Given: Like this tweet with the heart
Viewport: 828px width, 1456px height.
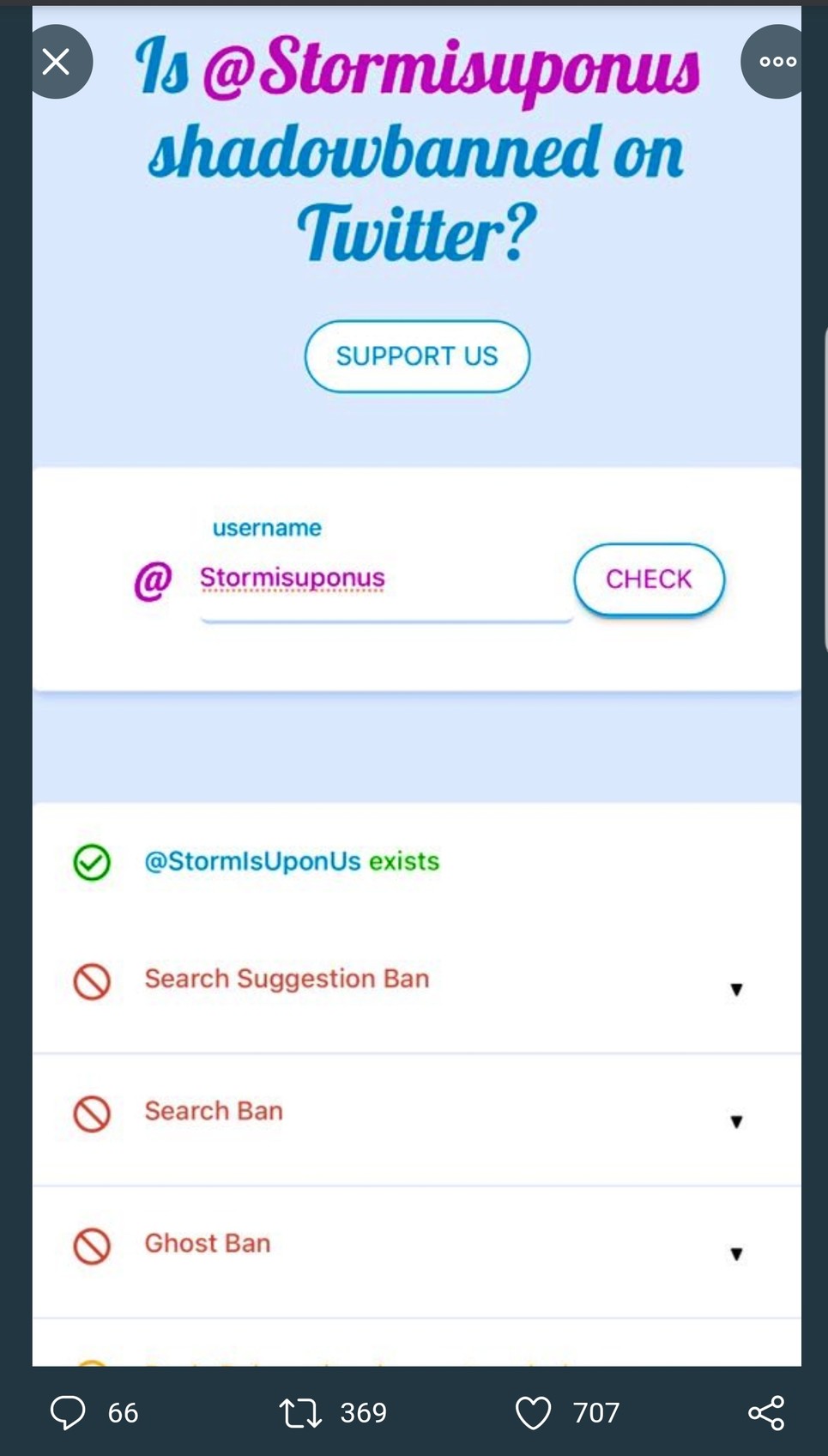Looking at the screenshot, I should click(x=533, y=1412).
